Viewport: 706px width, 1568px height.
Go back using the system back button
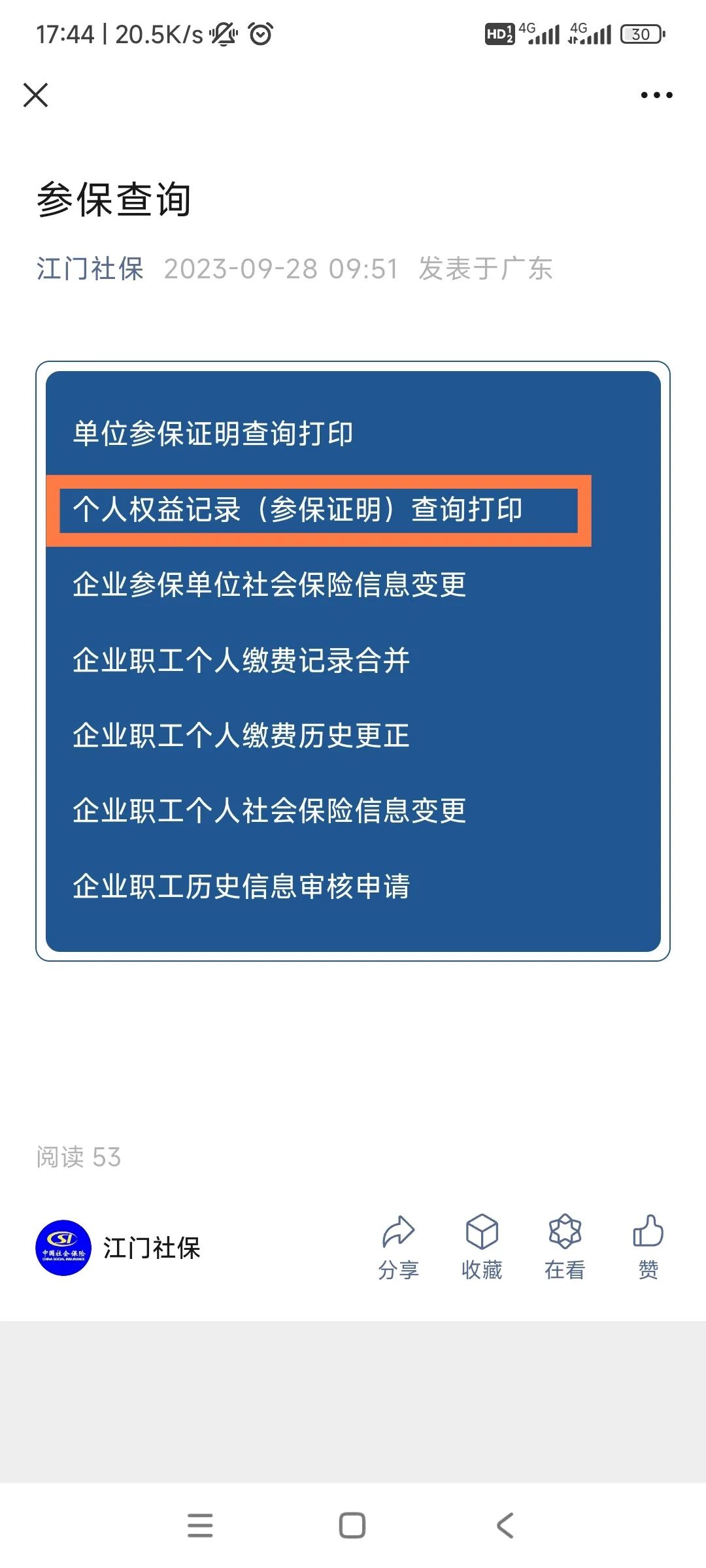click(x=505, y=1526)
